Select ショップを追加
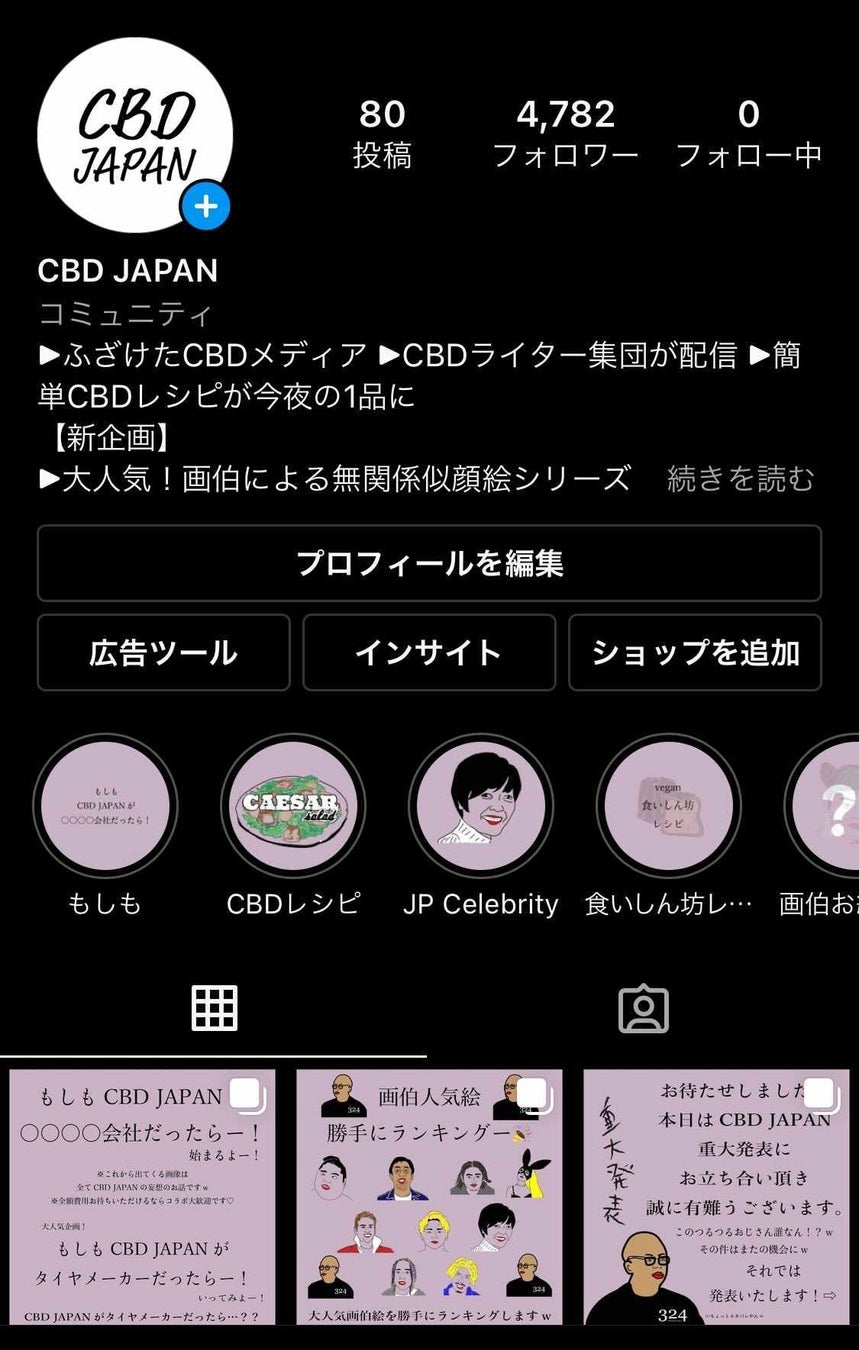 pyautogui.click(x=695, y=653)
